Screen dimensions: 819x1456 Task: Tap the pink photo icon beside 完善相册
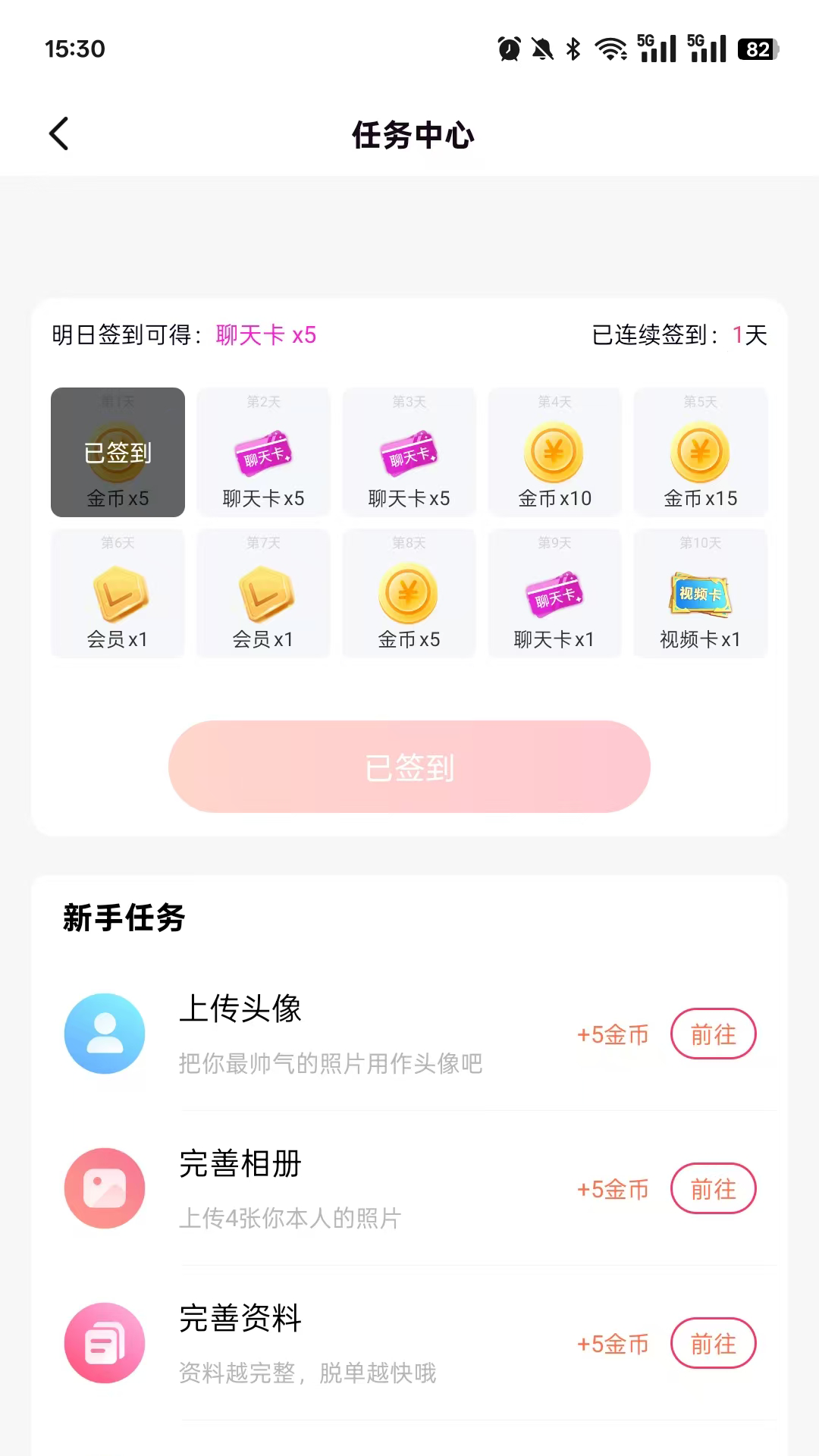[x=105, y=1188]
